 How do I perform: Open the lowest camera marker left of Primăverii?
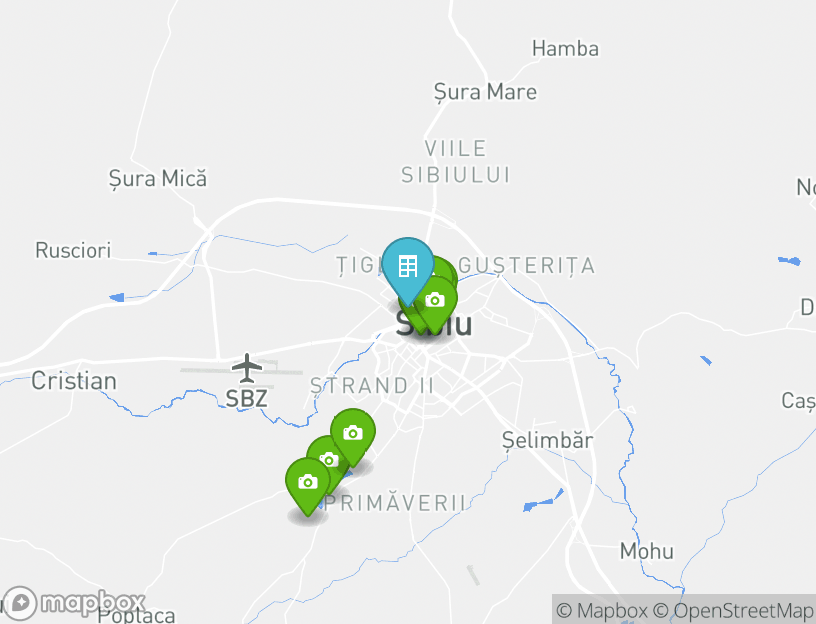click(307, 482)
